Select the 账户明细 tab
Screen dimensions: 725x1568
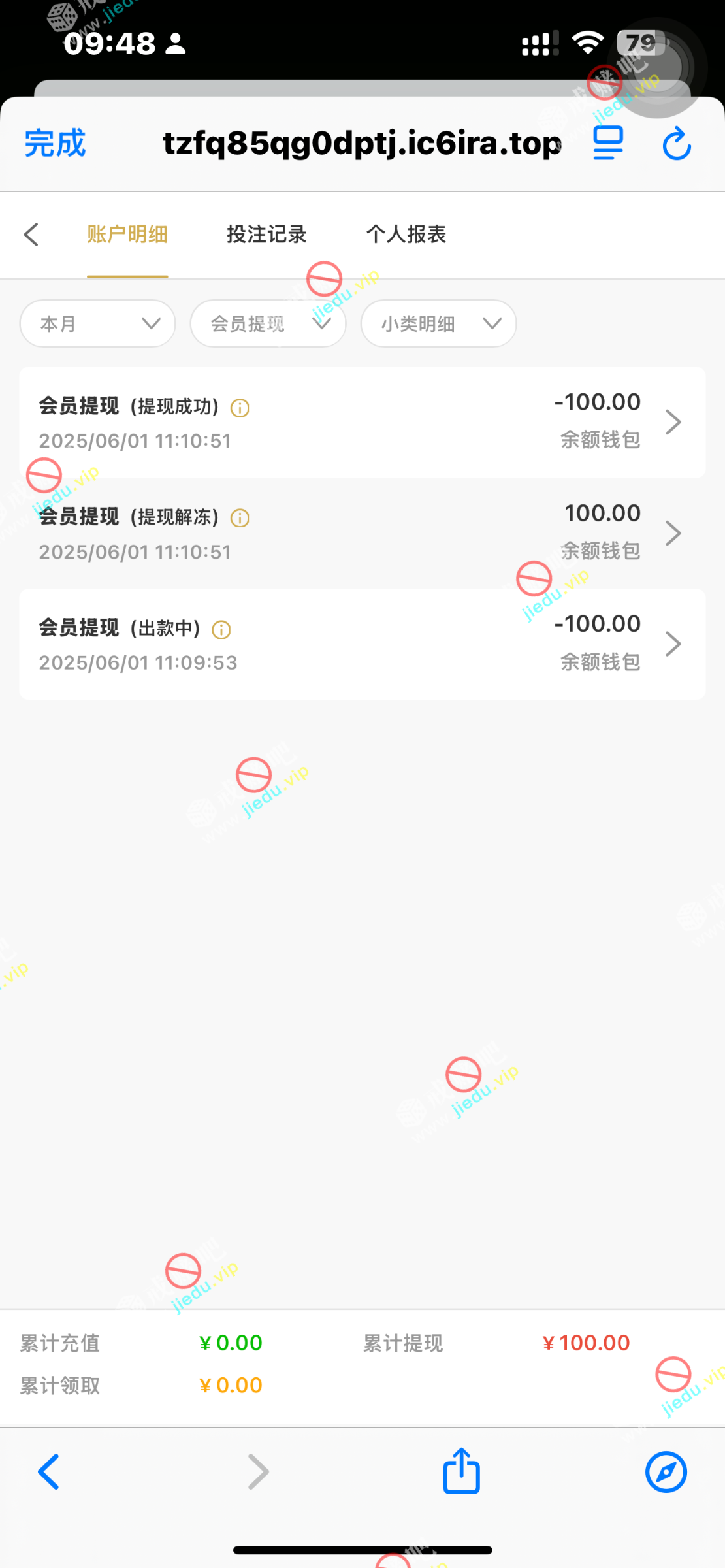tap(127, 235)
